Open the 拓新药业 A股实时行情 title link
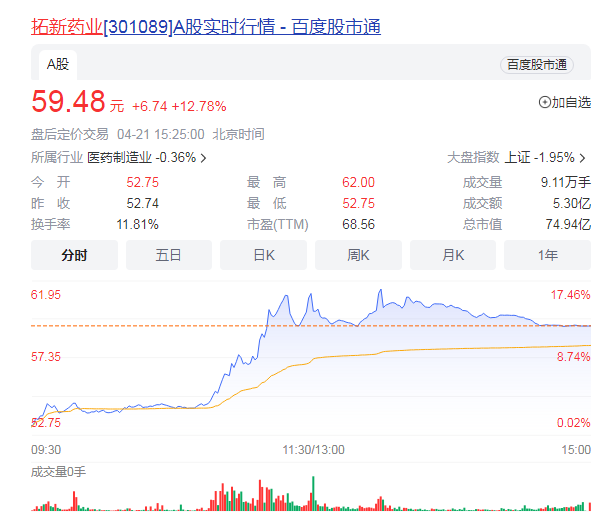 point(206,27)
